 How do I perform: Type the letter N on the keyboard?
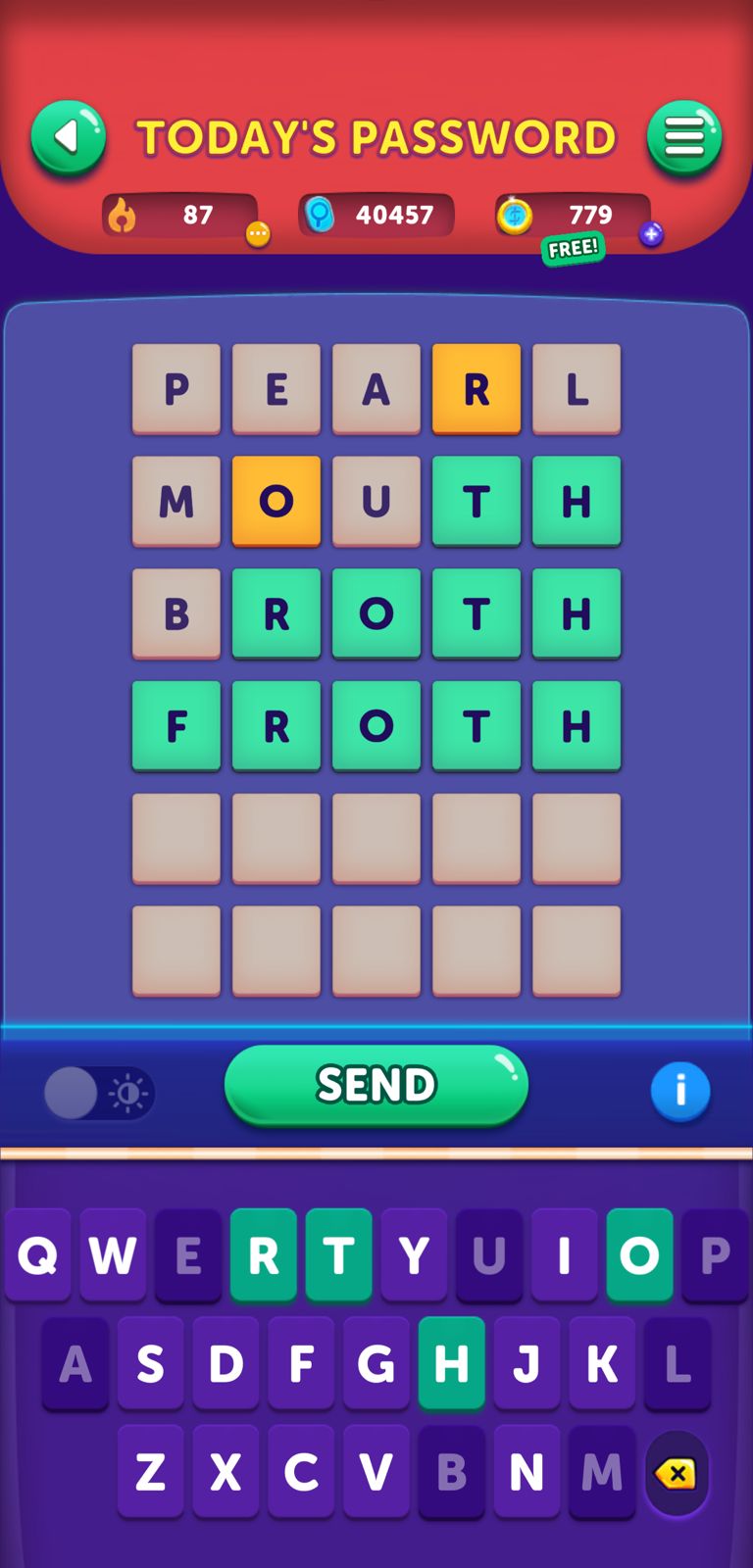(x=527, y=1471)
